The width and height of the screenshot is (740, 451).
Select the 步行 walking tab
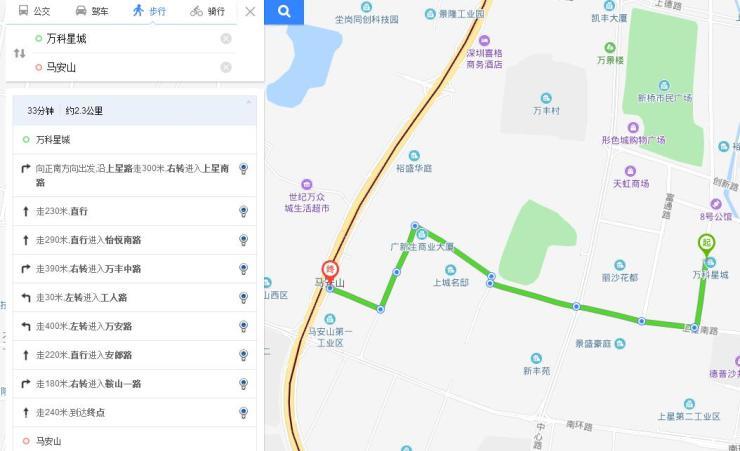pyautogui.click(x=150, y=11)
